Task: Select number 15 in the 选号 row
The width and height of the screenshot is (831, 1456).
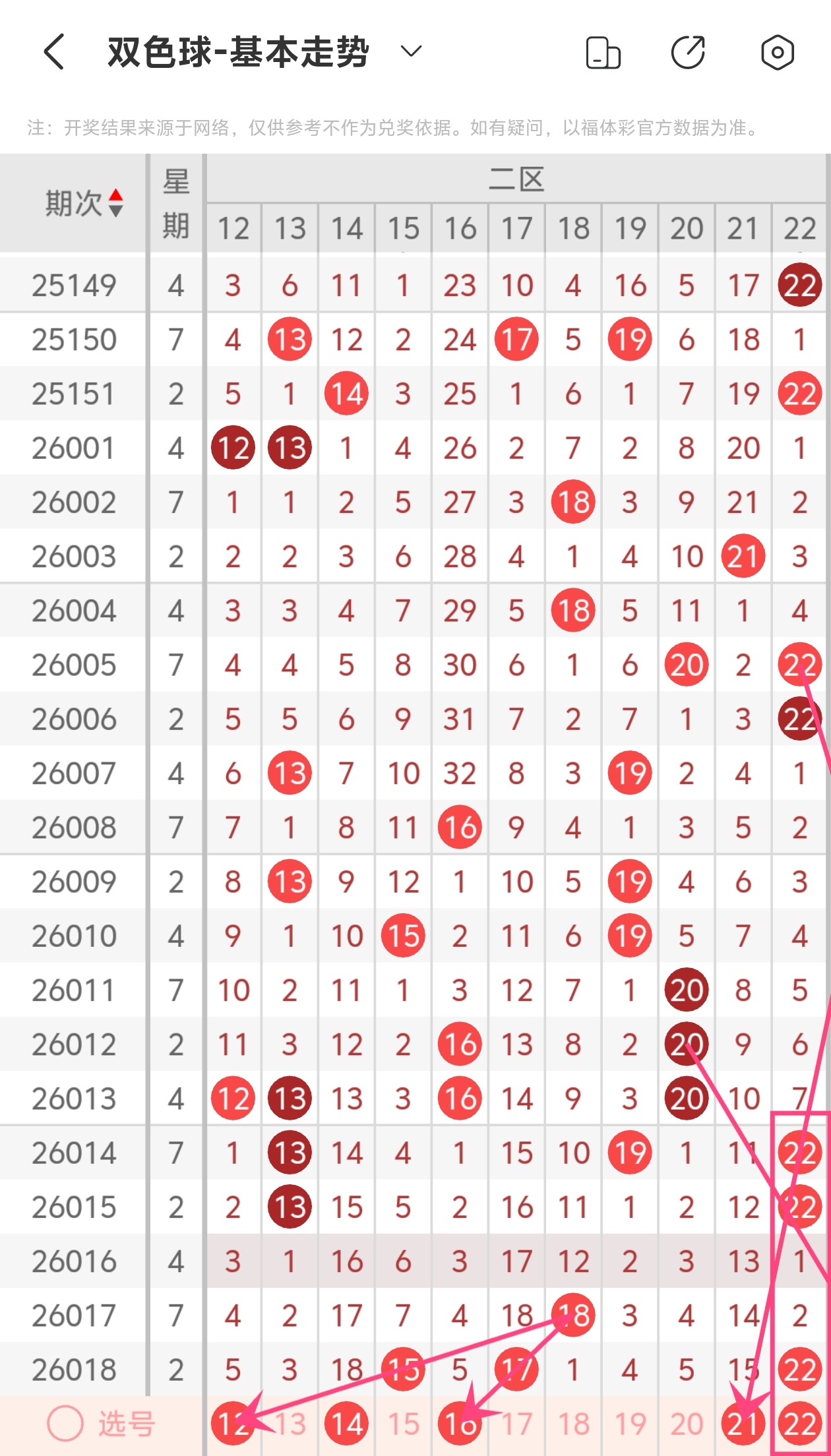Action: tap(404, 1424)
